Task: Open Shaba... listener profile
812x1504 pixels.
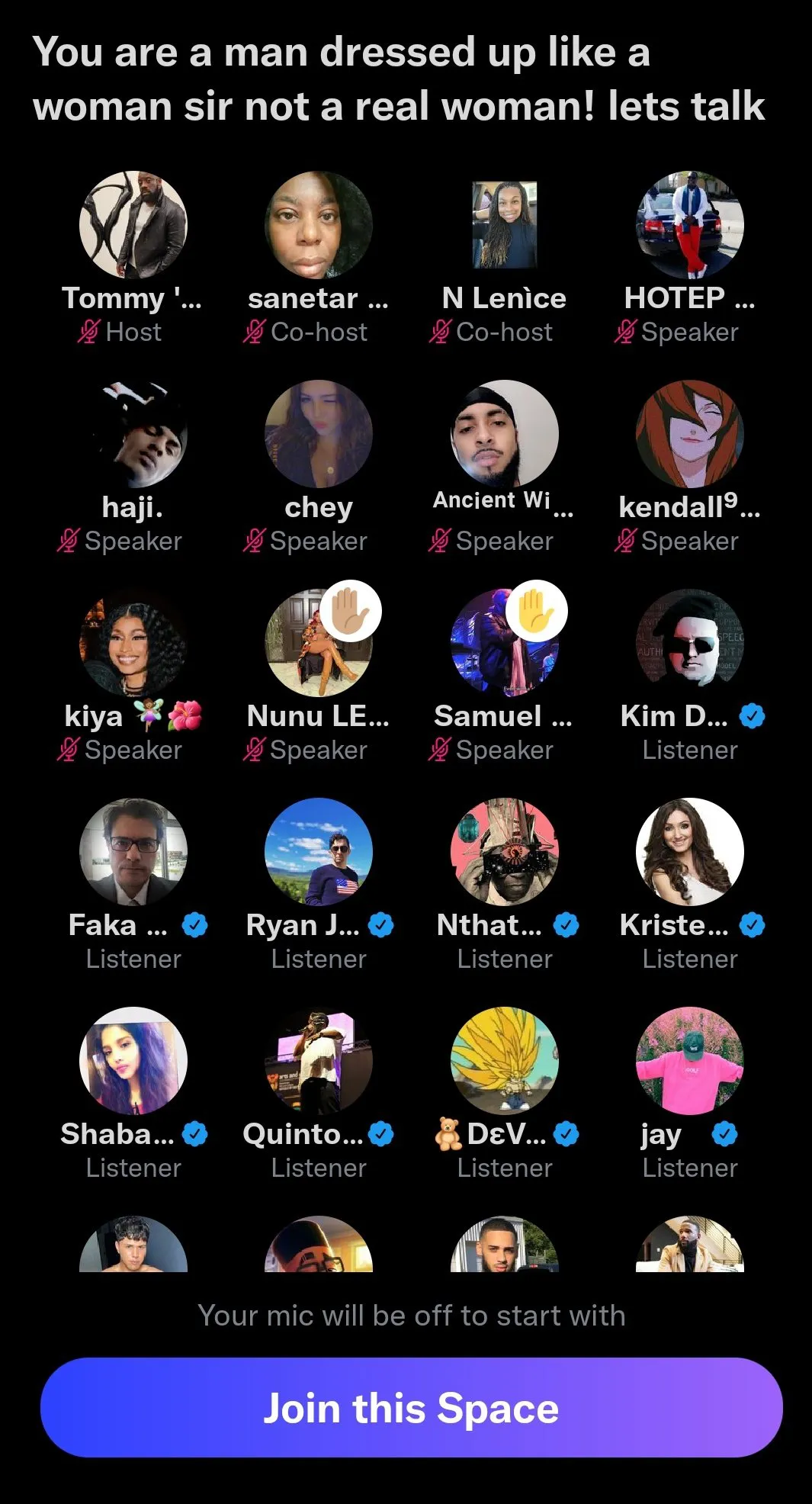Action: point(133,1060)
